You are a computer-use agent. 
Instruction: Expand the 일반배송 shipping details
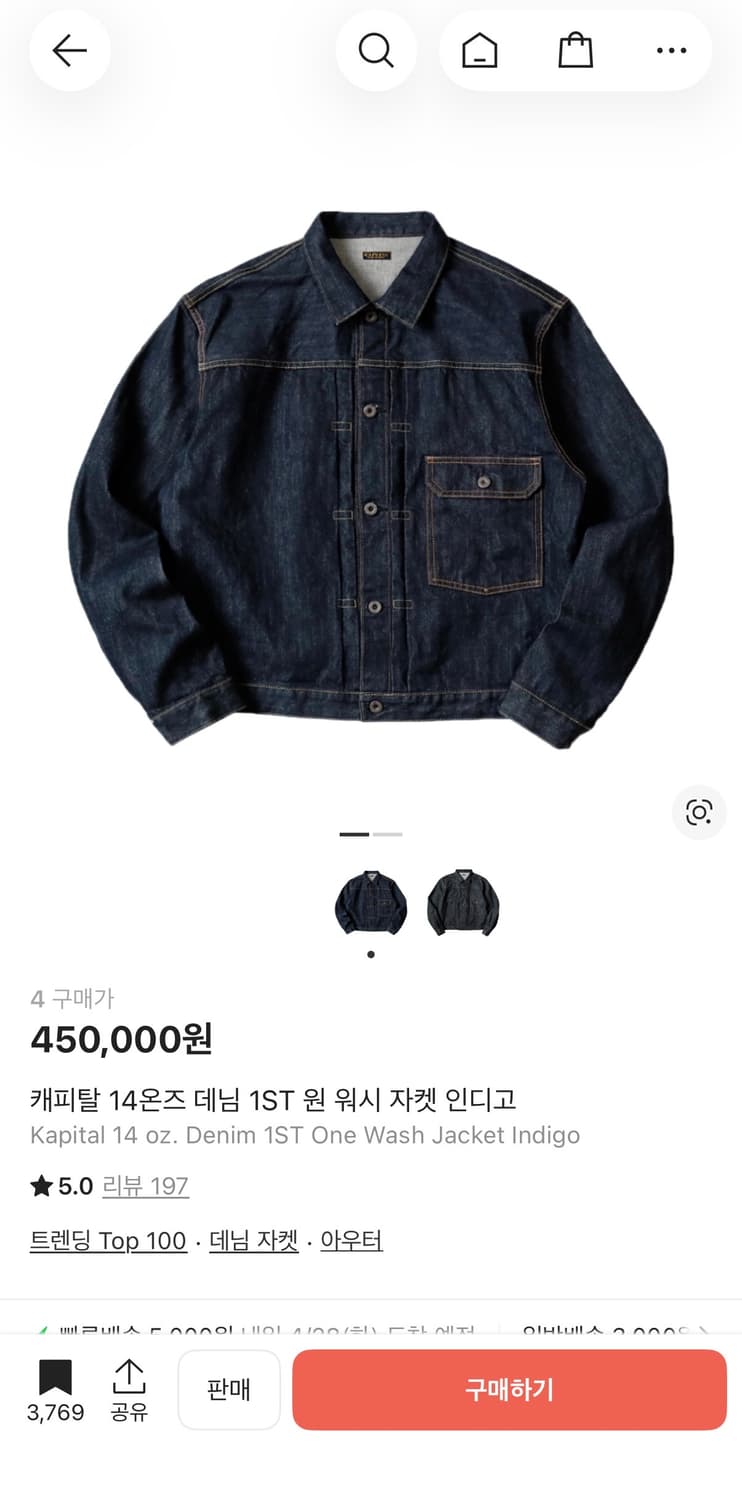(x=625, y=1322)
